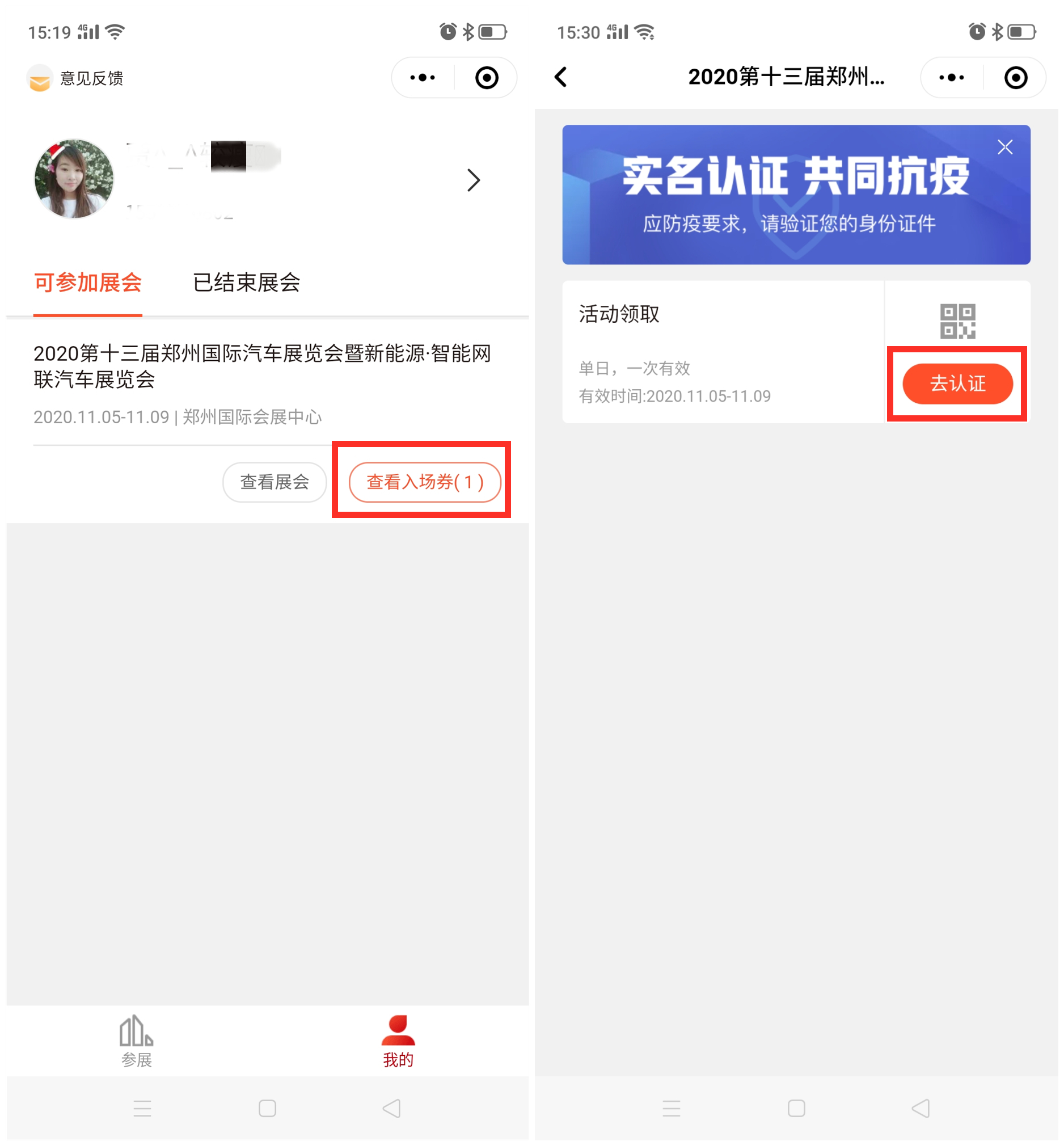Tap 查看展会 button

275,482
